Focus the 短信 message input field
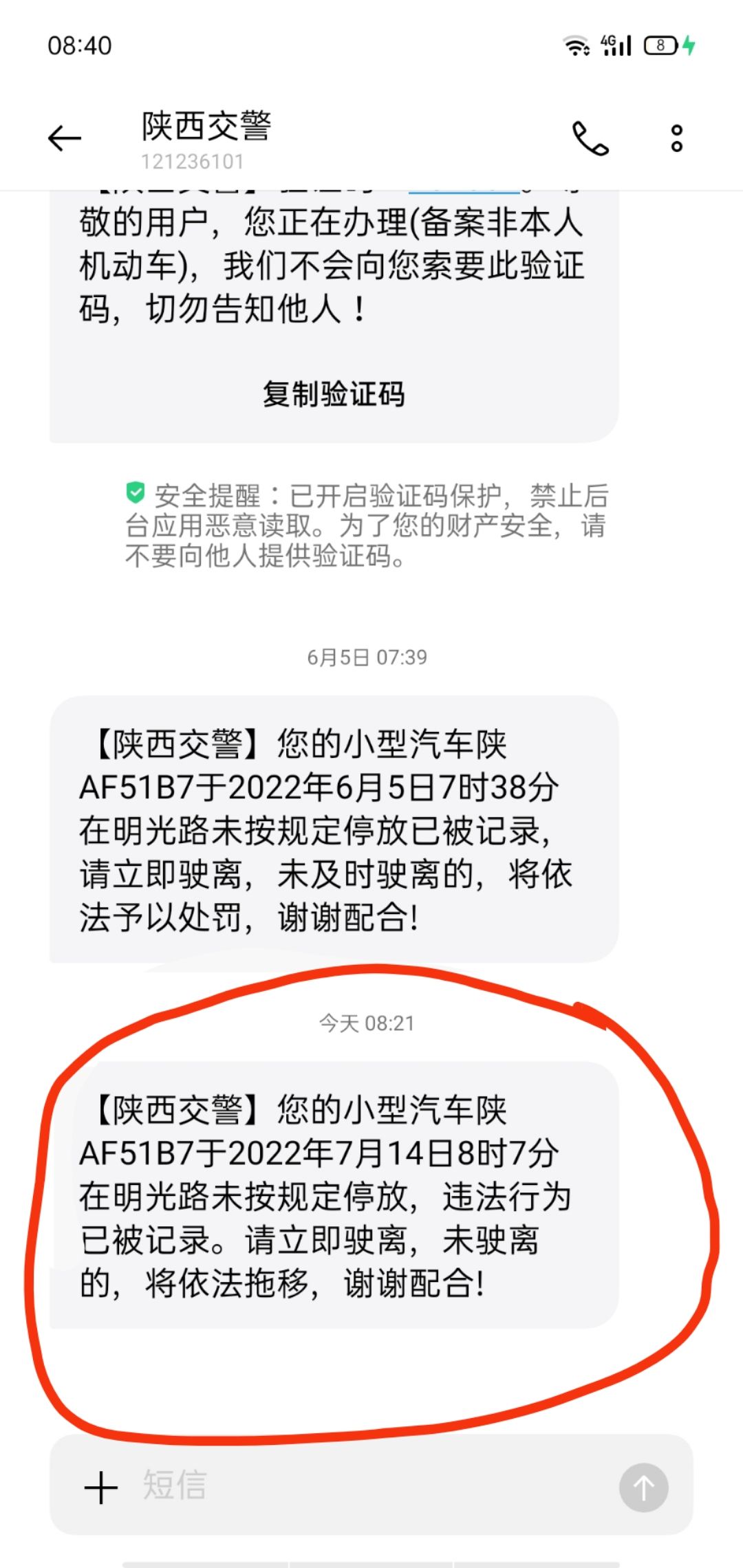 pyautogui.click(x=371, y=1485)
